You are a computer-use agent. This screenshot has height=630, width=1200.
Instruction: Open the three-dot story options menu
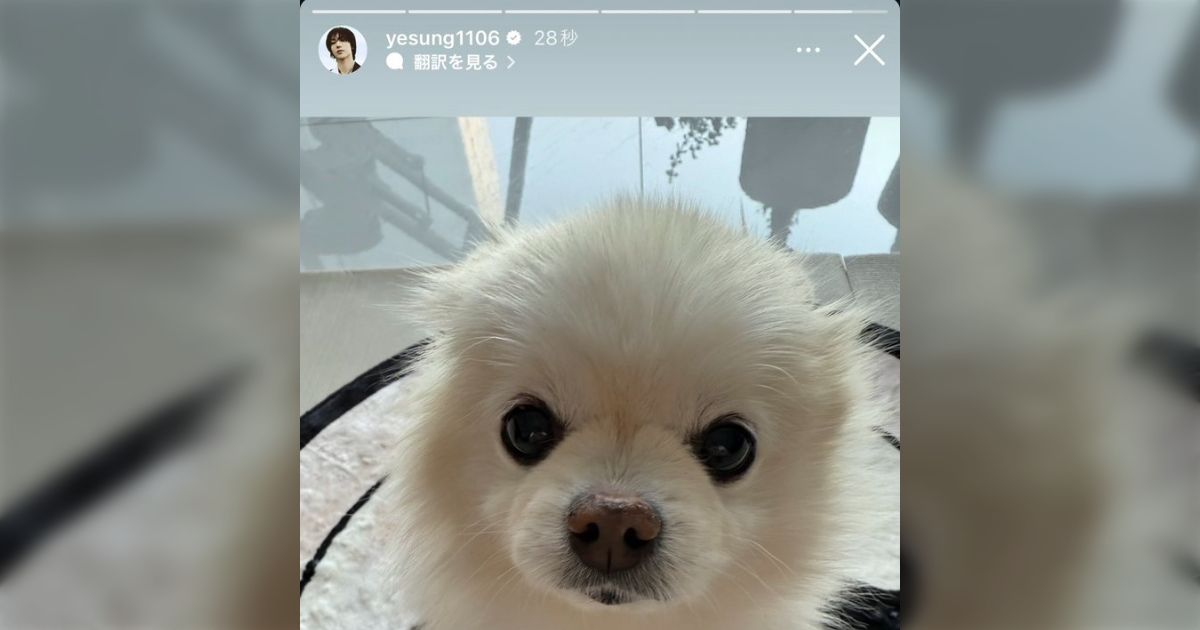tap(808, 50)
